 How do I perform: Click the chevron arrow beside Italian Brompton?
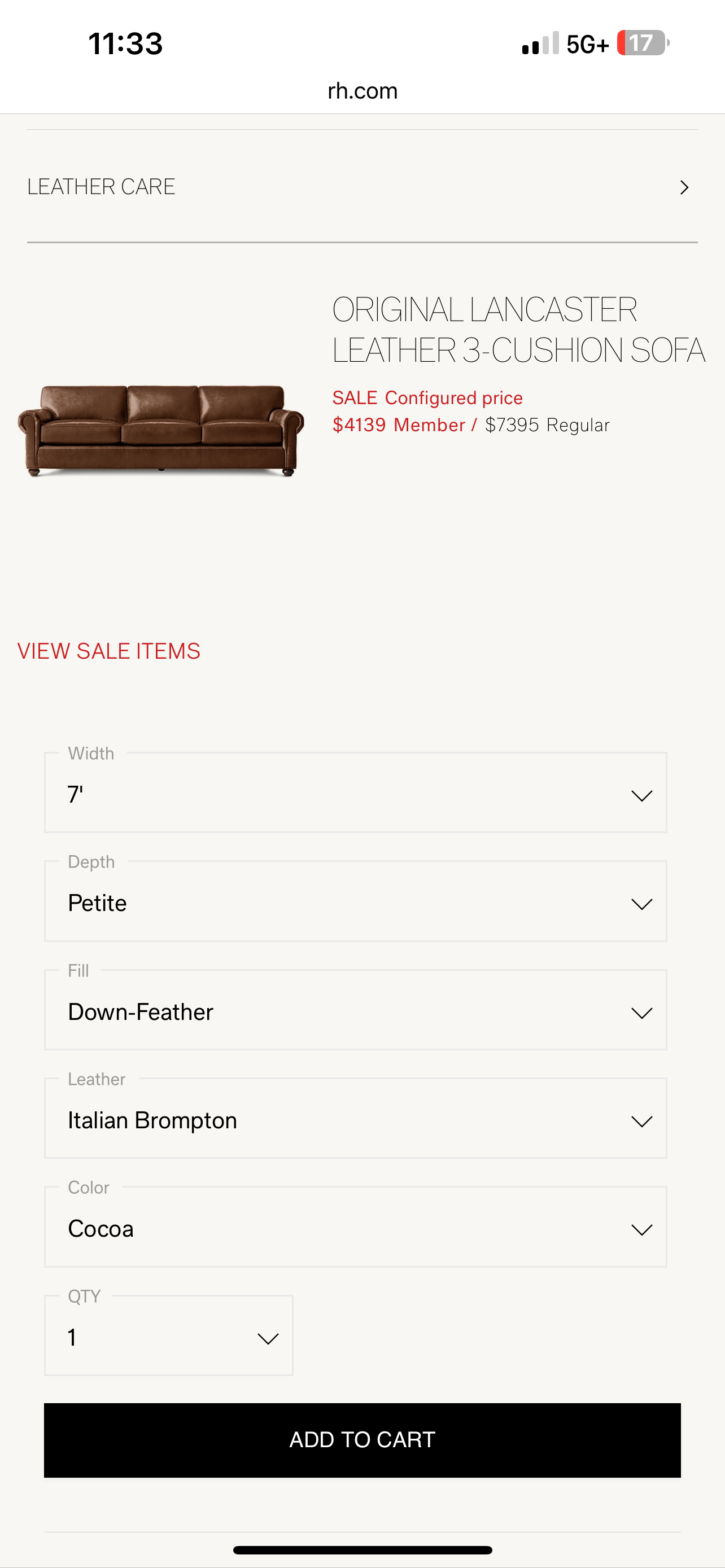pyautogui.click(x=641, y=1120)
